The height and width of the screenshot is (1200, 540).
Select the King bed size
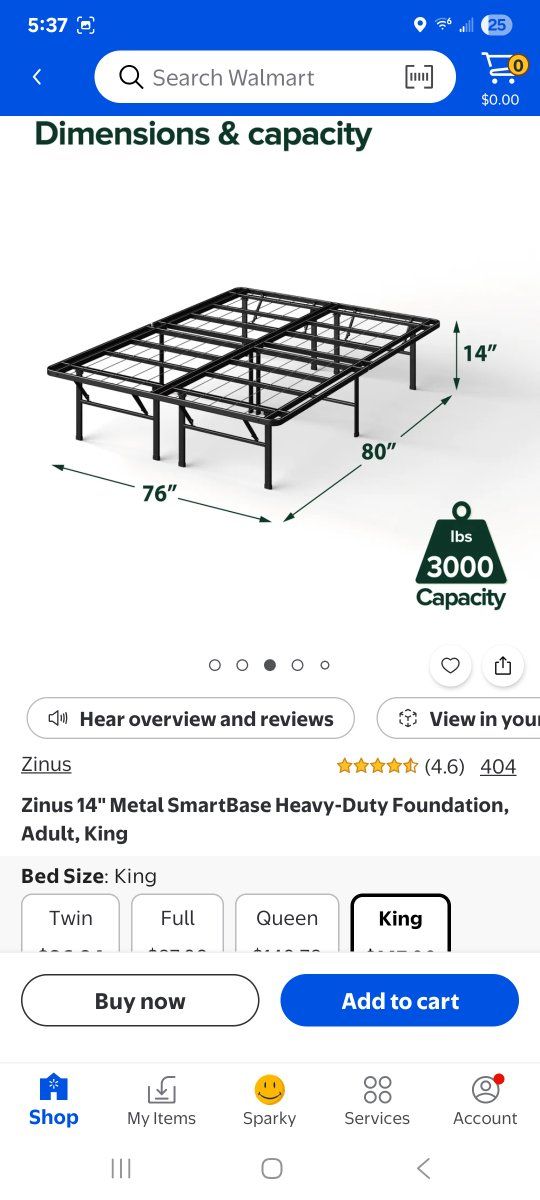pos(400,923)
